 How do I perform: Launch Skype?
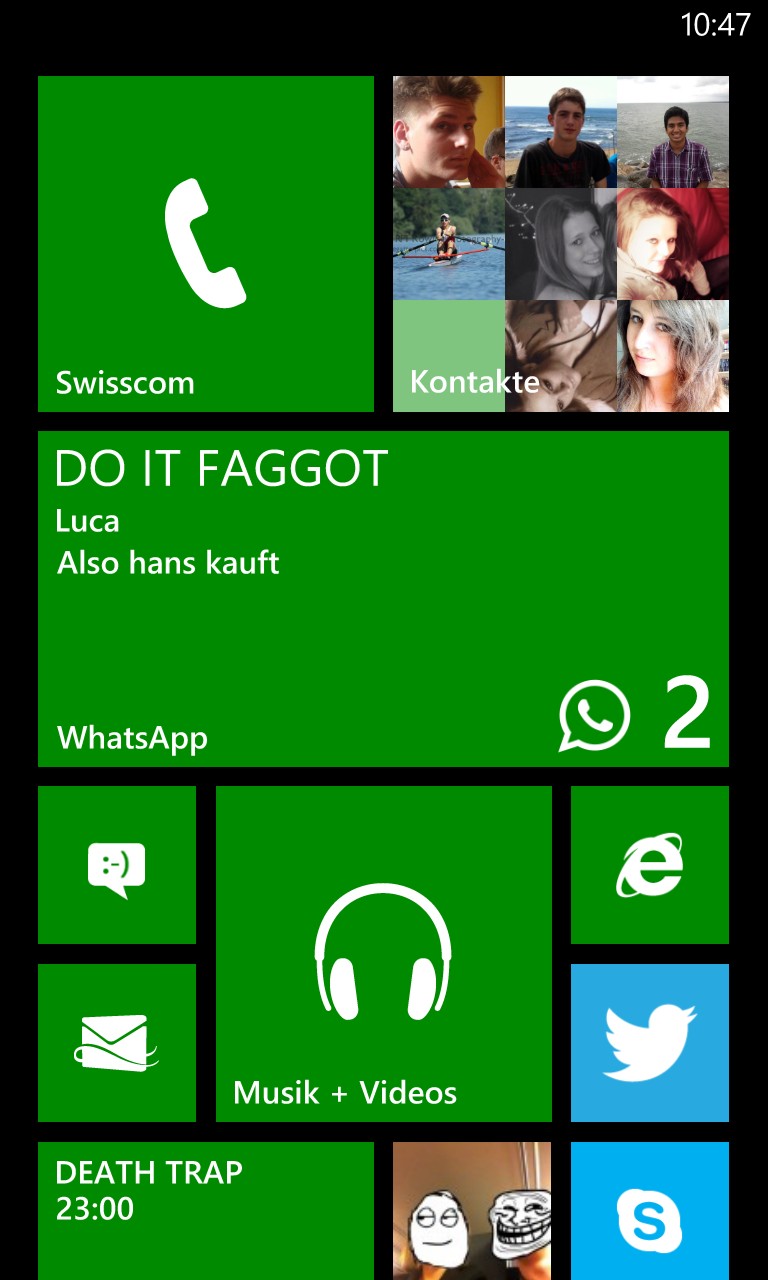[x=650, y=1211]
